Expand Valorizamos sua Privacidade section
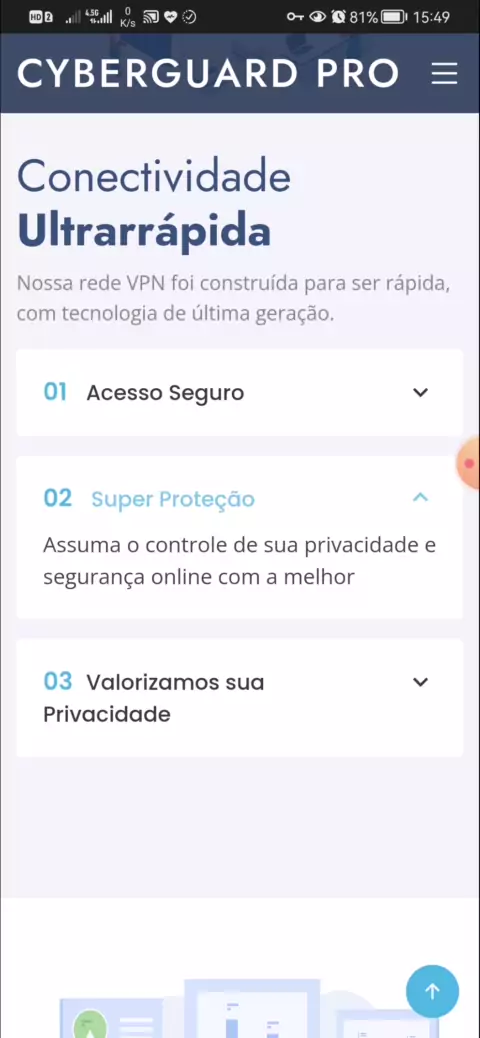 (240, 698)
